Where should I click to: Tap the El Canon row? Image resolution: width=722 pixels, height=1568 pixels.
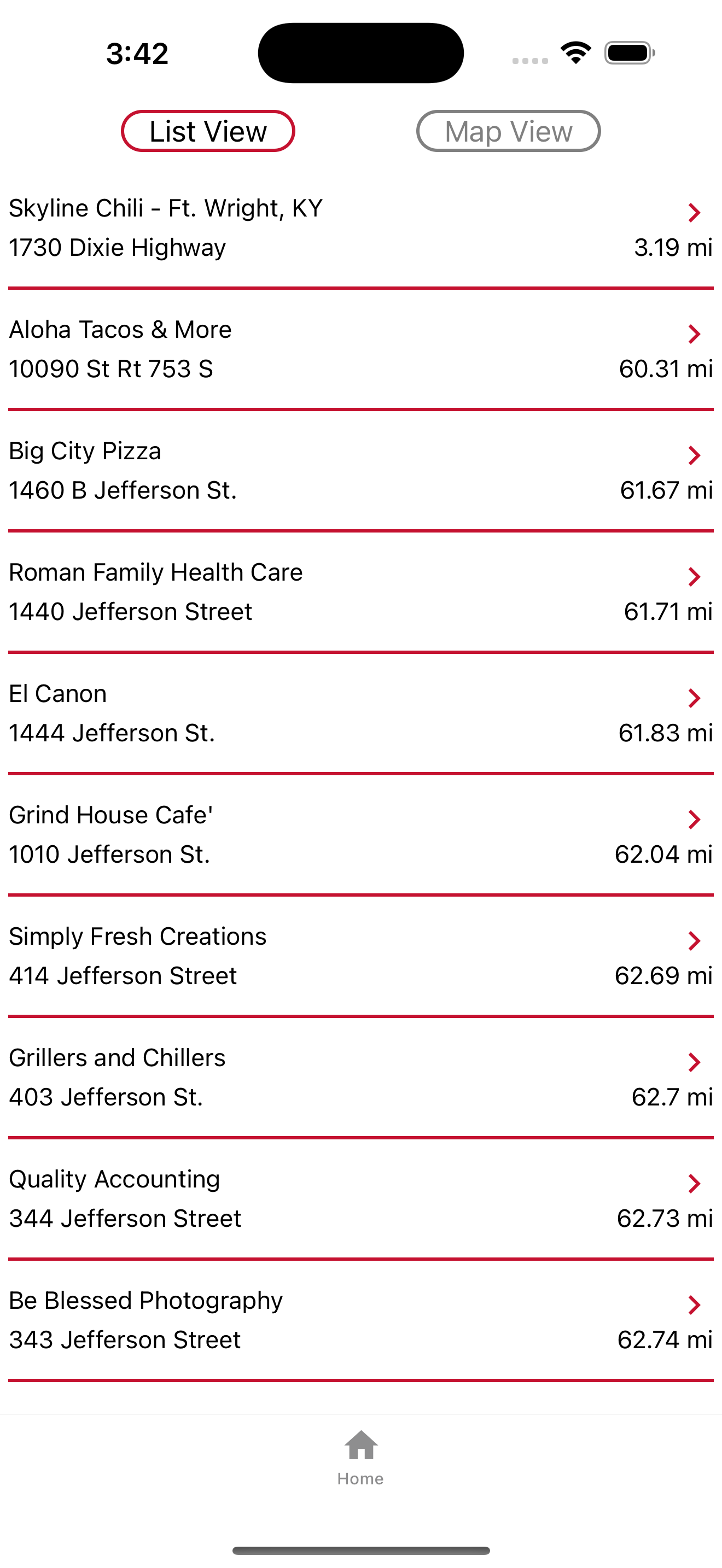(360, 713)
